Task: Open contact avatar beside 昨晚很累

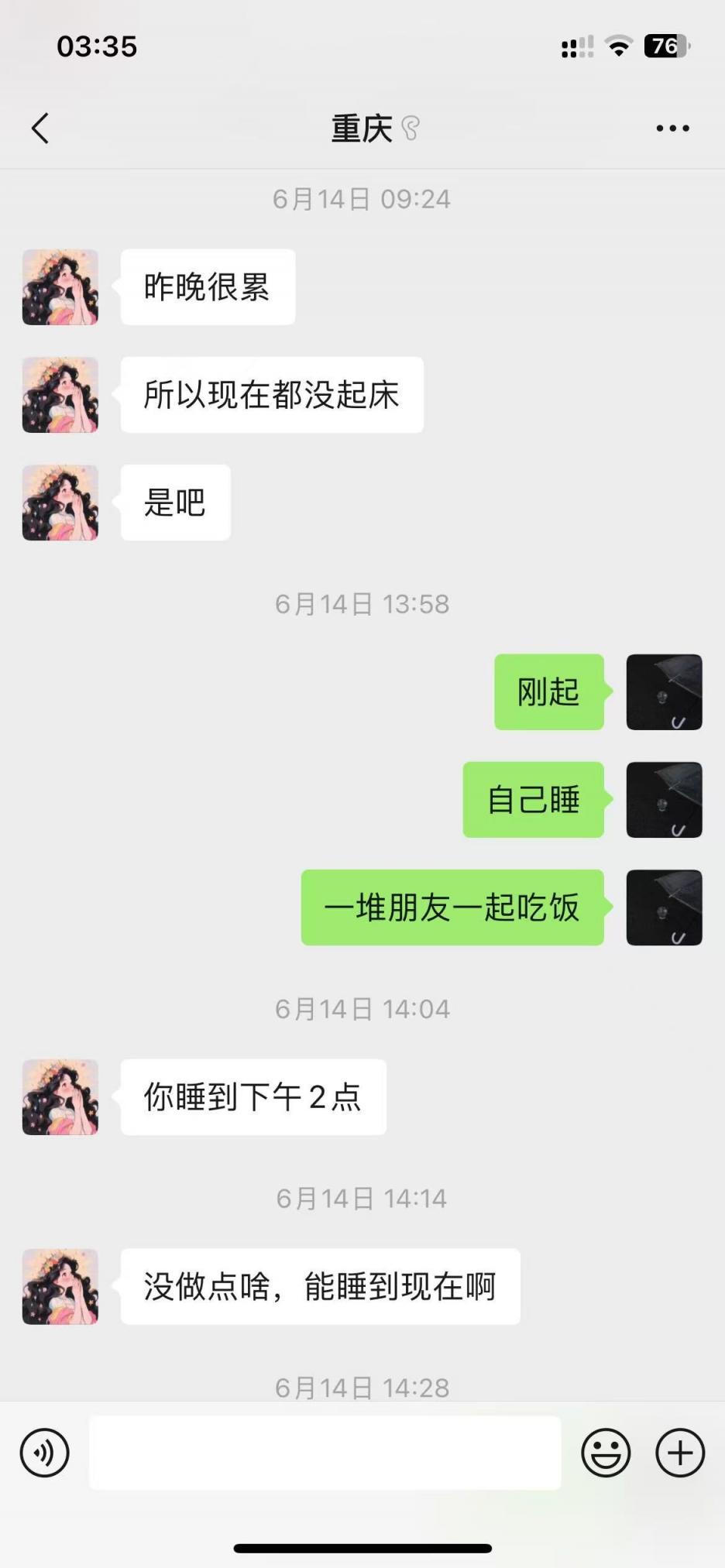Action: (60, 287)
